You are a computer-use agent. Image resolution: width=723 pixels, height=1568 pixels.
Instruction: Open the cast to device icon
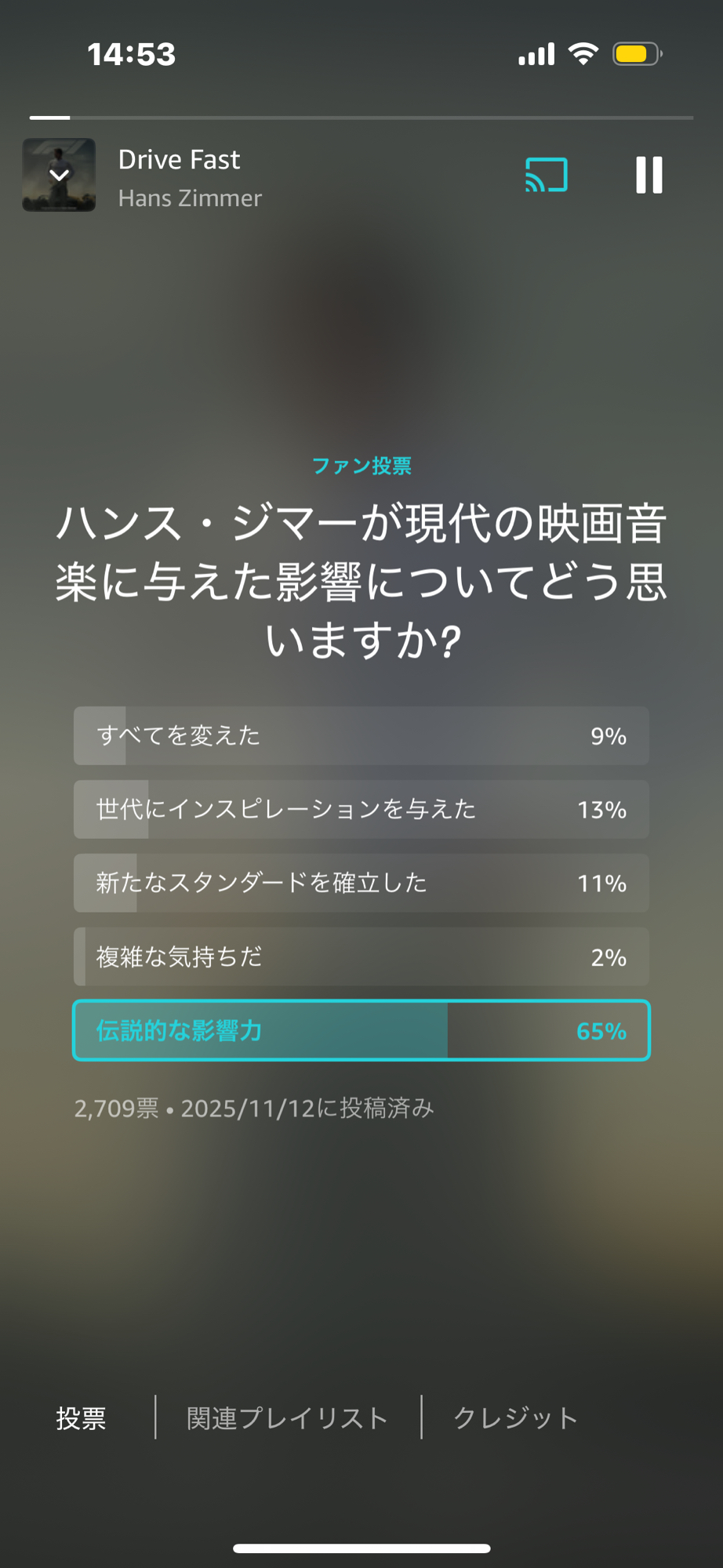546,175
